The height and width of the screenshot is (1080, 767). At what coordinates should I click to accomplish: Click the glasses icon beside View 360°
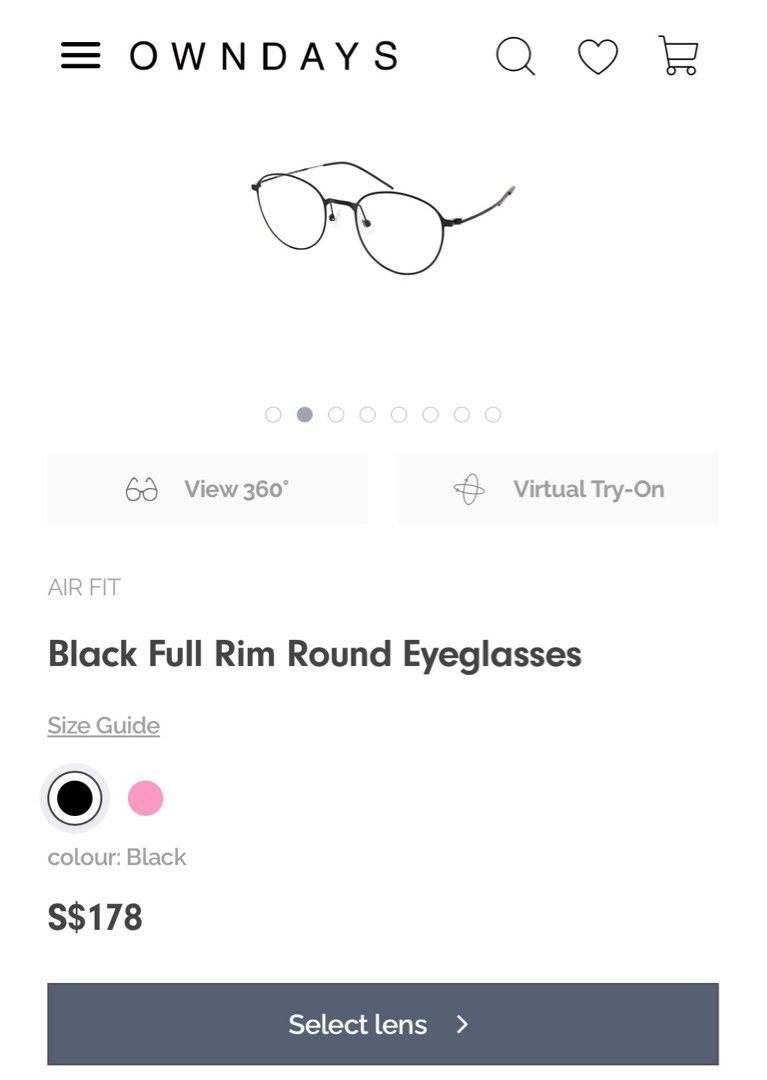point(140,489)
